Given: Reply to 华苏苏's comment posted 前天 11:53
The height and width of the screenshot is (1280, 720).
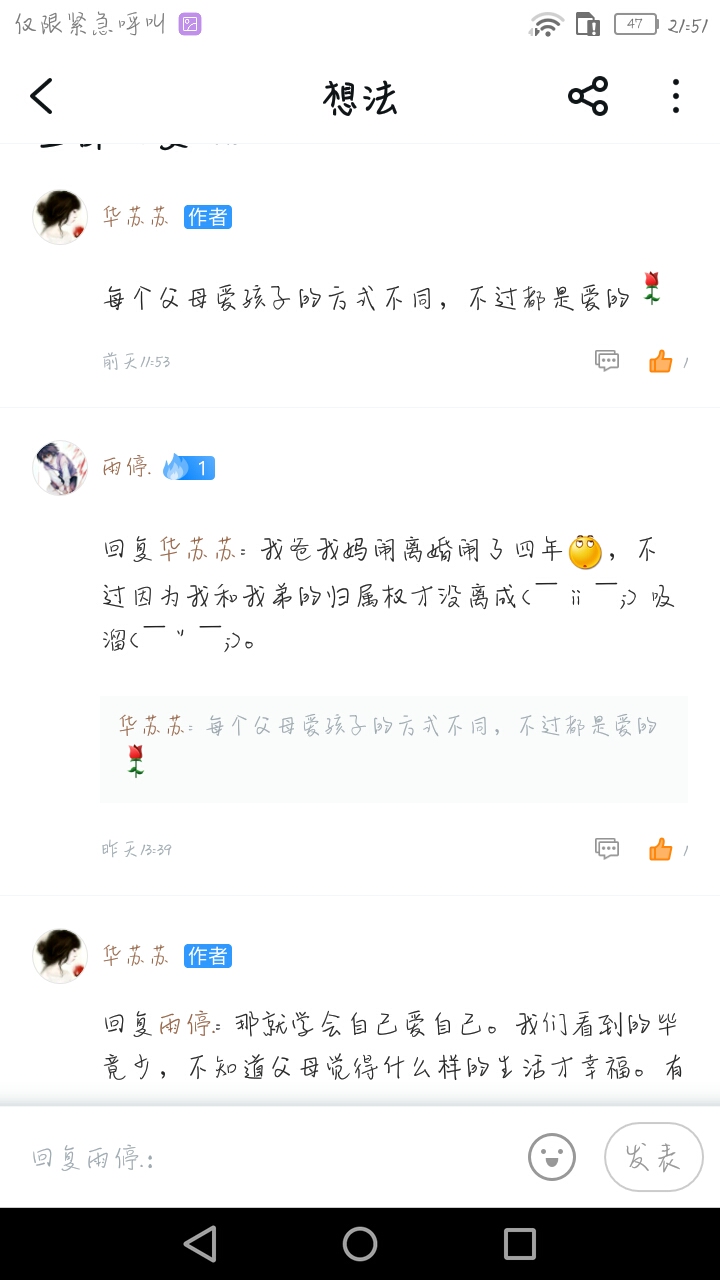Looking at the screenshot, I should 607,362.
